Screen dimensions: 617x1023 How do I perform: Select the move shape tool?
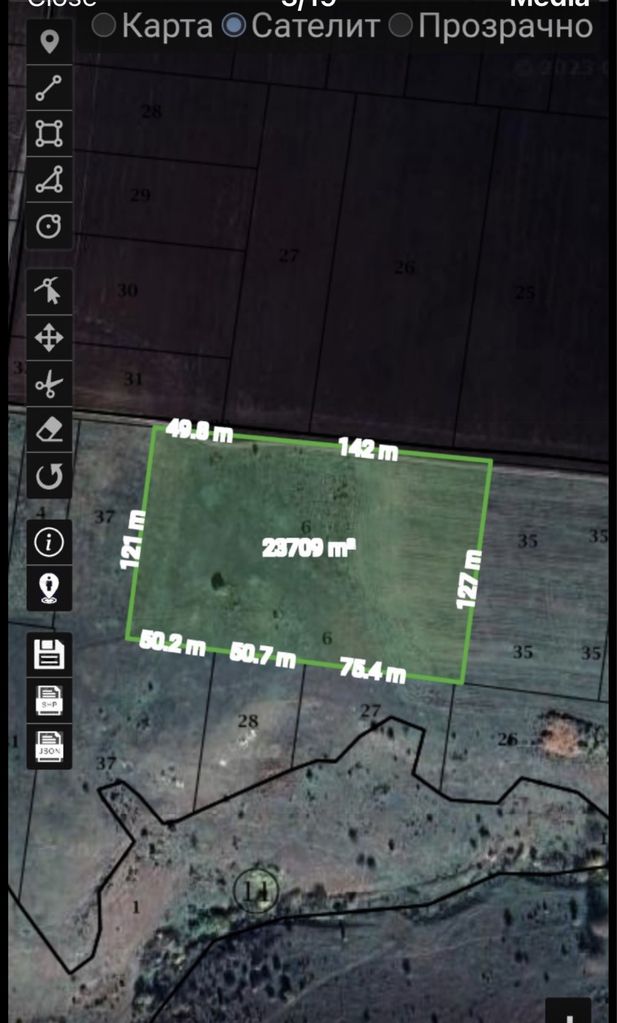[x=48, y=337]
